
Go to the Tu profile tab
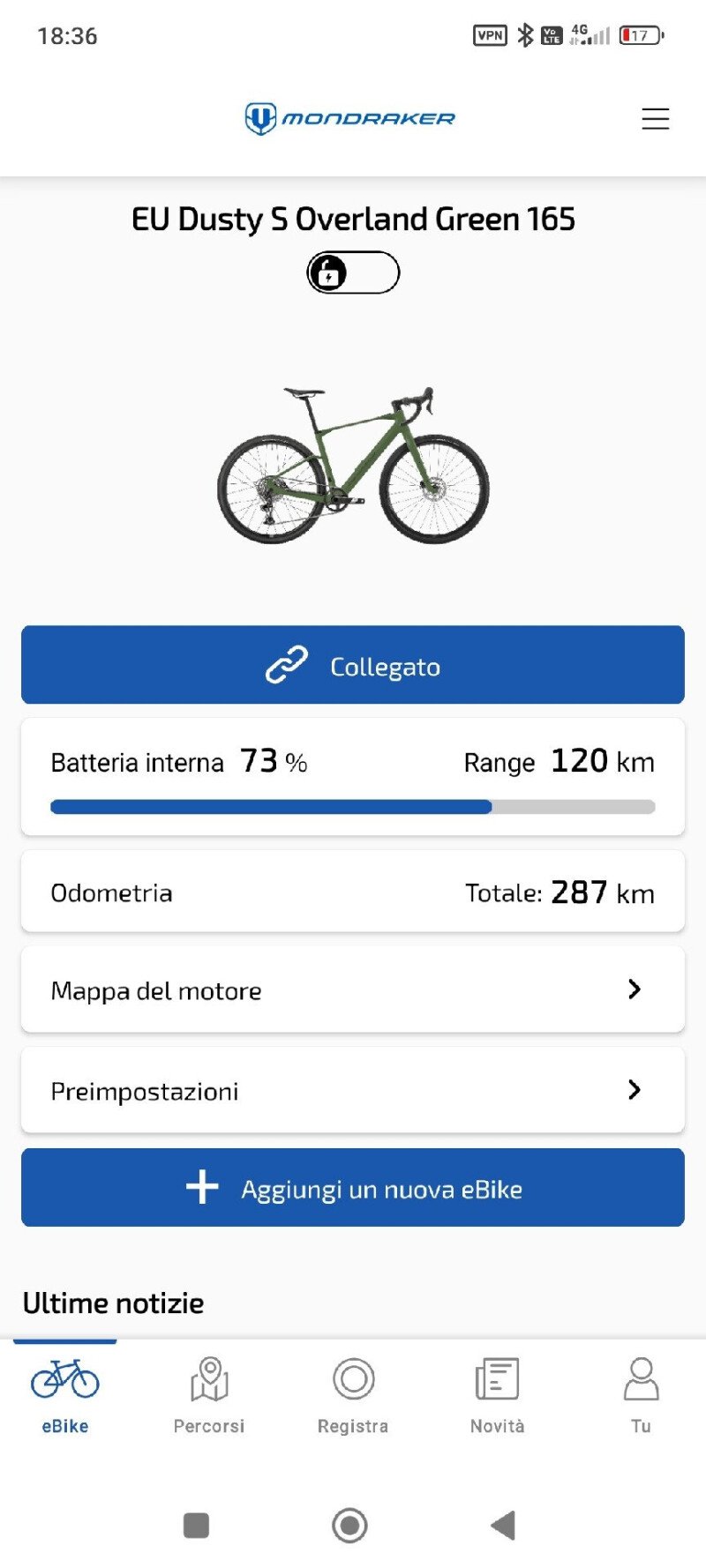pyautogui.click(x=642, y=1395)
